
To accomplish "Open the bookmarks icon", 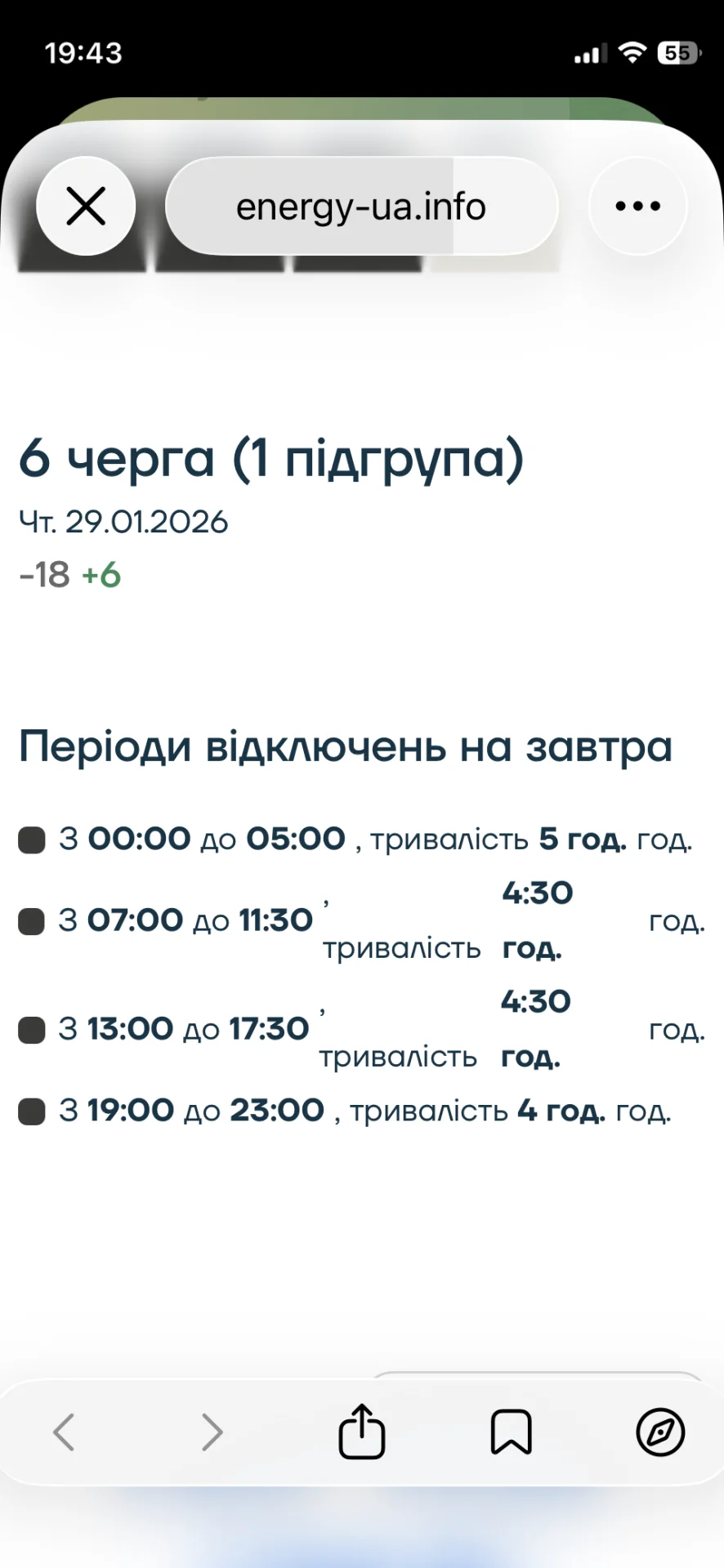I will pyautogui.click(x=511, y=1431).
